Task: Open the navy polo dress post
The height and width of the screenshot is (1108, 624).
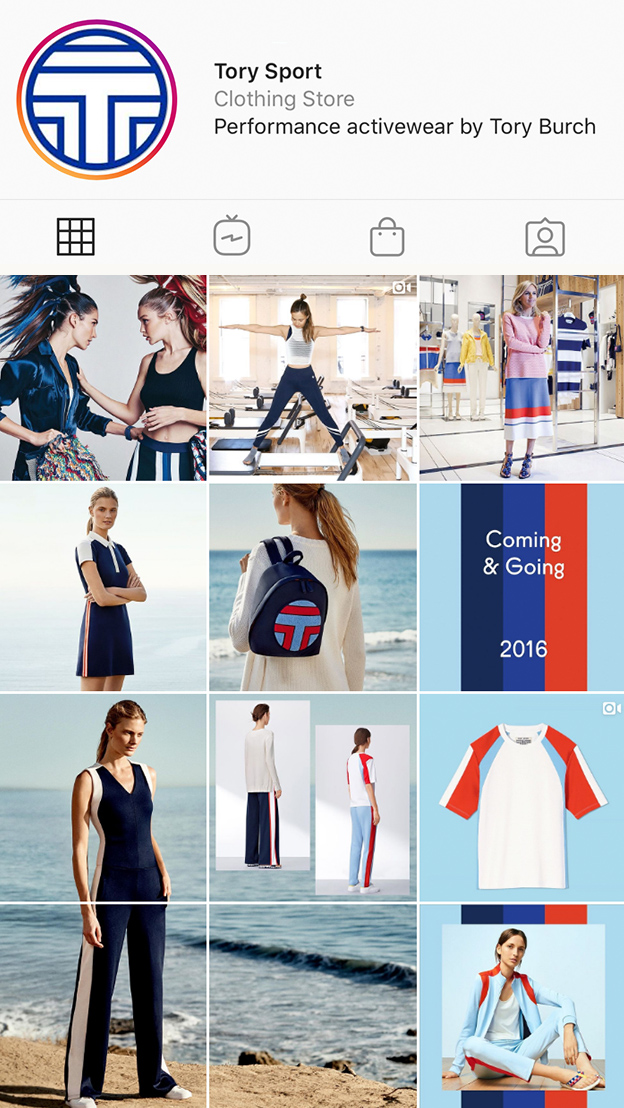Action: 103,587
